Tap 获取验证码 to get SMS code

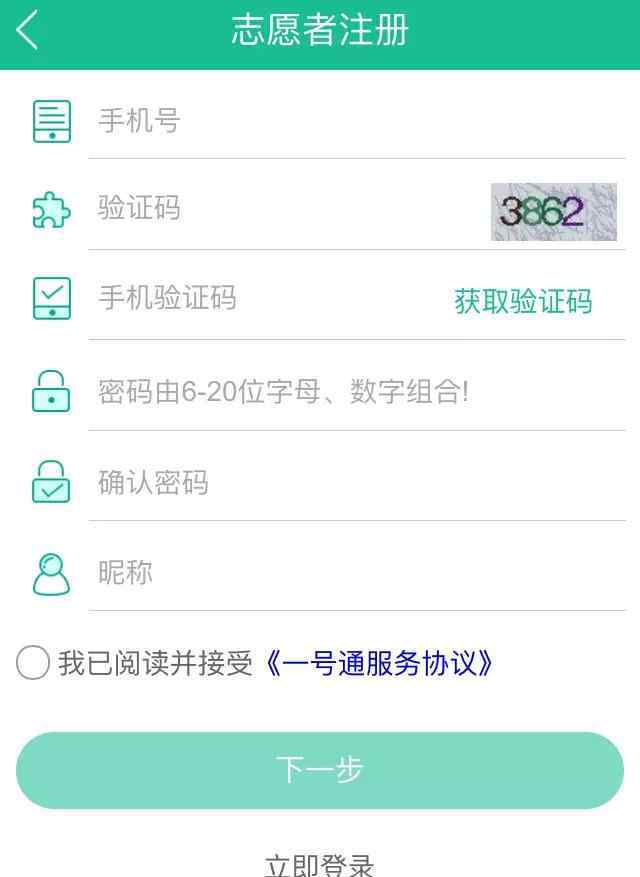pos(523,301)
